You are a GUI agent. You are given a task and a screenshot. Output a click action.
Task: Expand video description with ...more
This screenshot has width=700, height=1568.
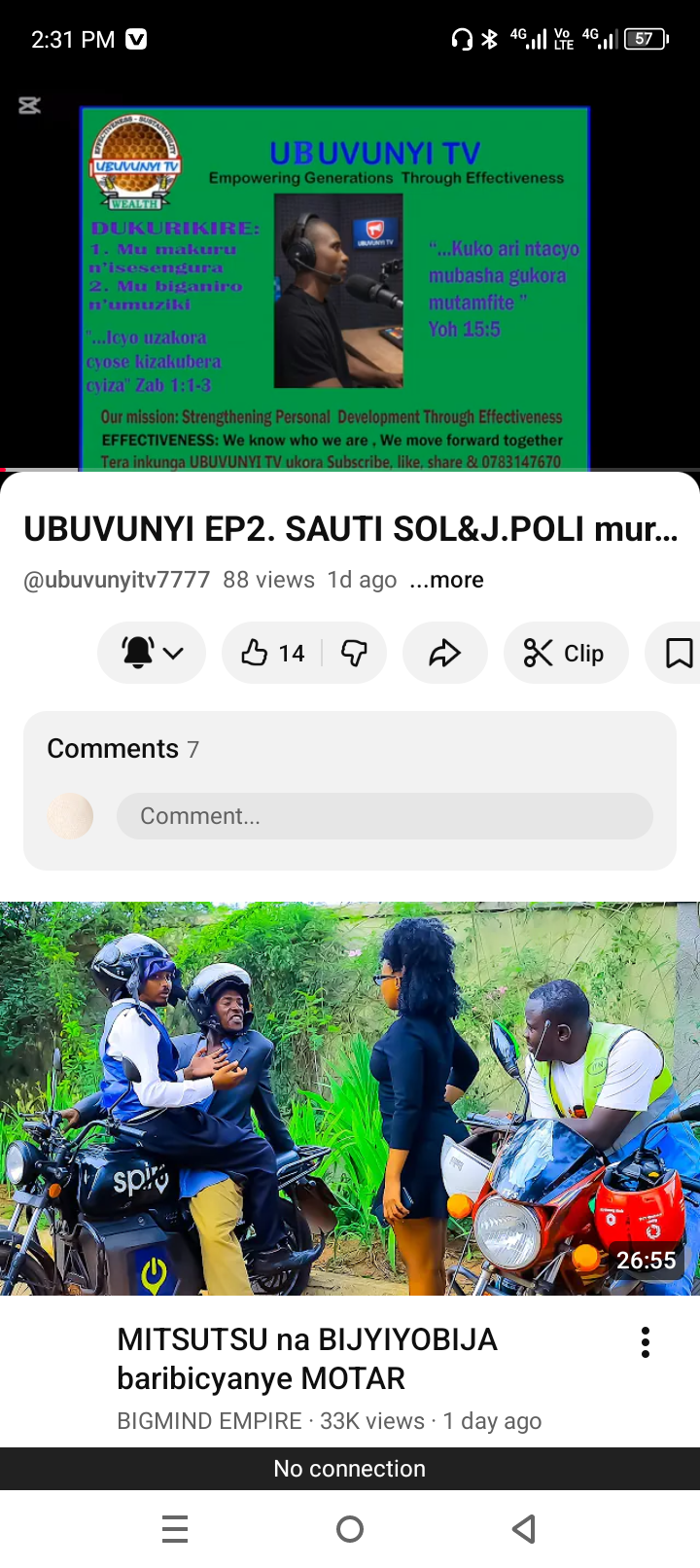(x=446, y=580)
